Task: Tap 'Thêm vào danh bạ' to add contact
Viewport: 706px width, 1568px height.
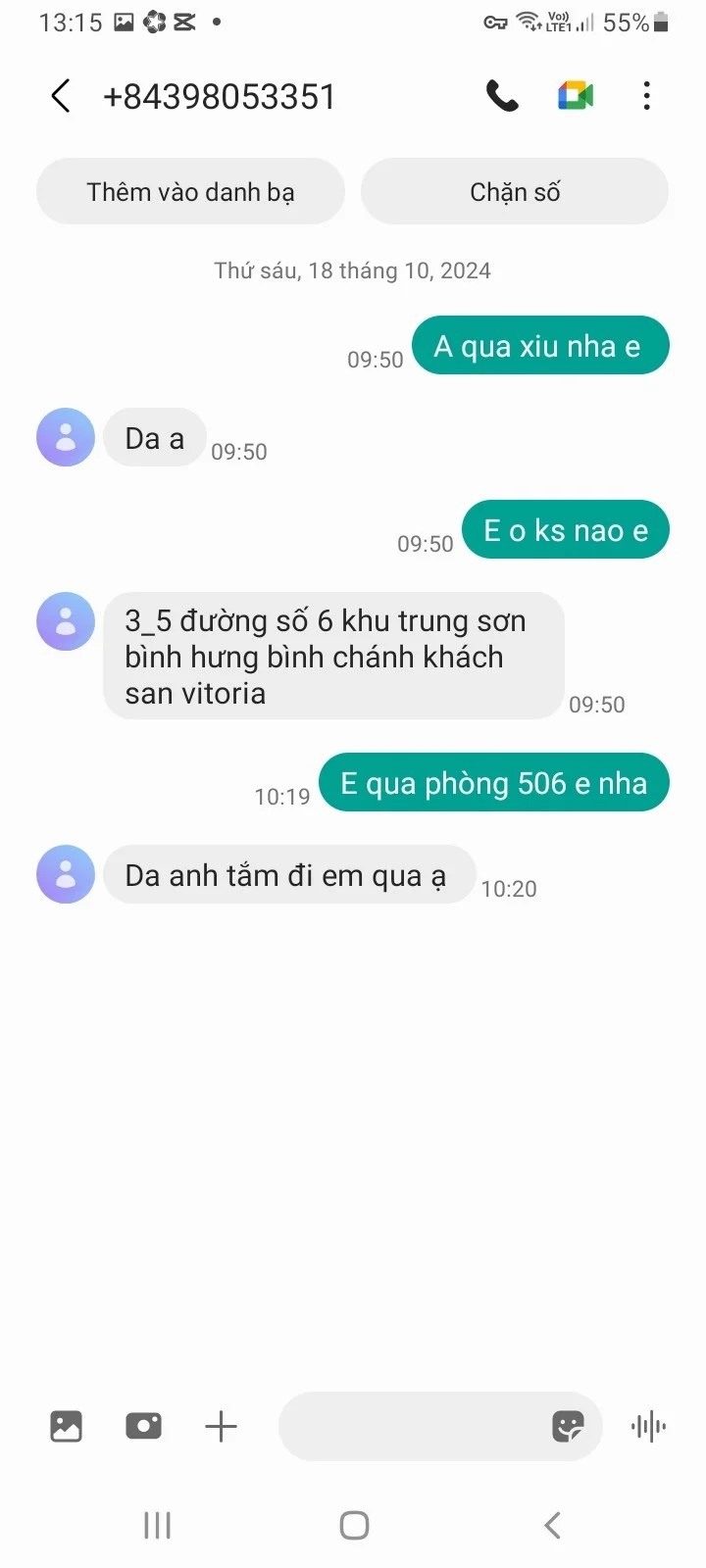Action: 190,192
